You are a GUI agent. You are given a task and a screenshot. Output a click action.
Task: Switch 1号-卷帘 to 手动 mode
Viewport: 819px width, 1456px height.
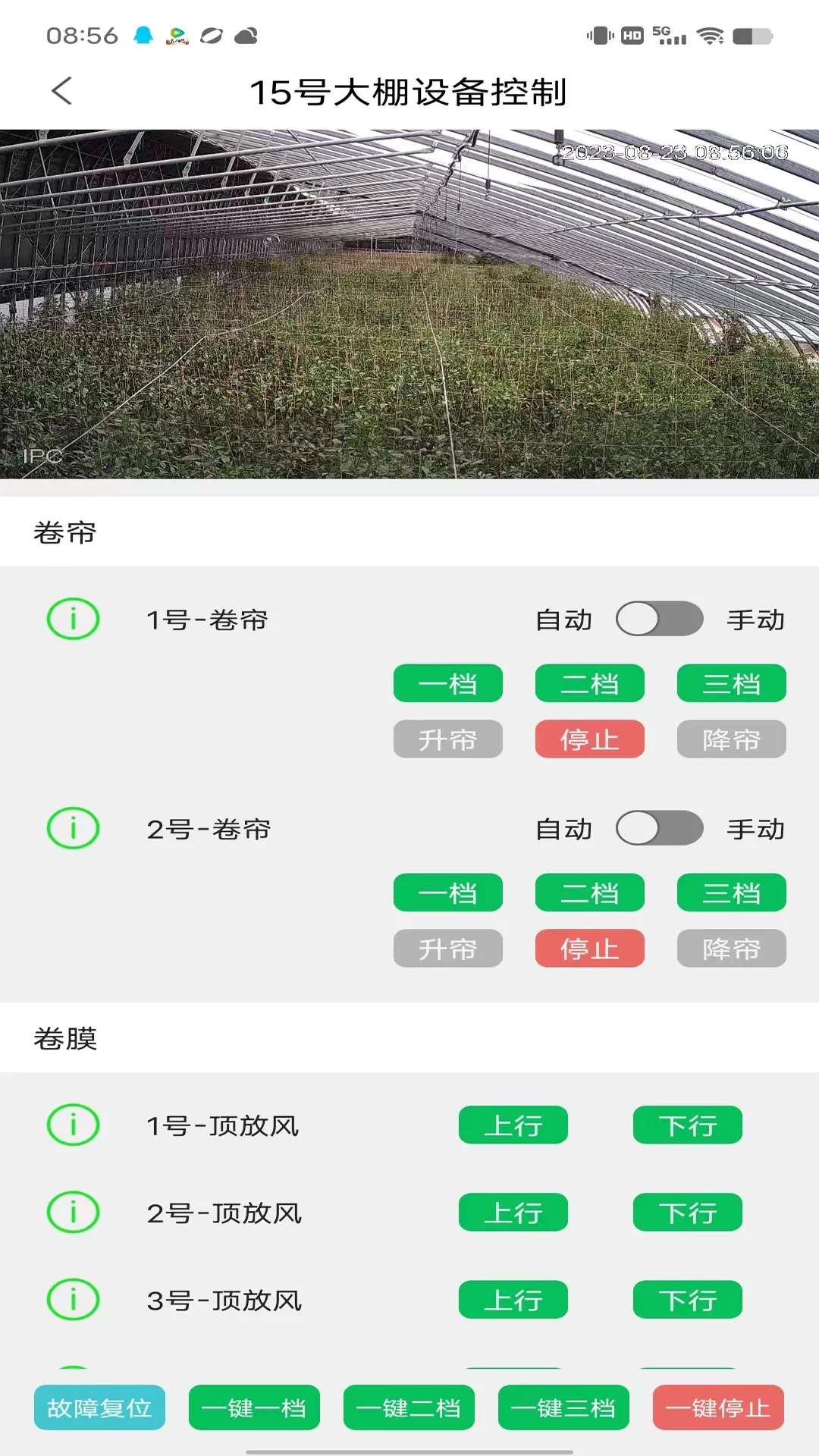click(659, 619)
